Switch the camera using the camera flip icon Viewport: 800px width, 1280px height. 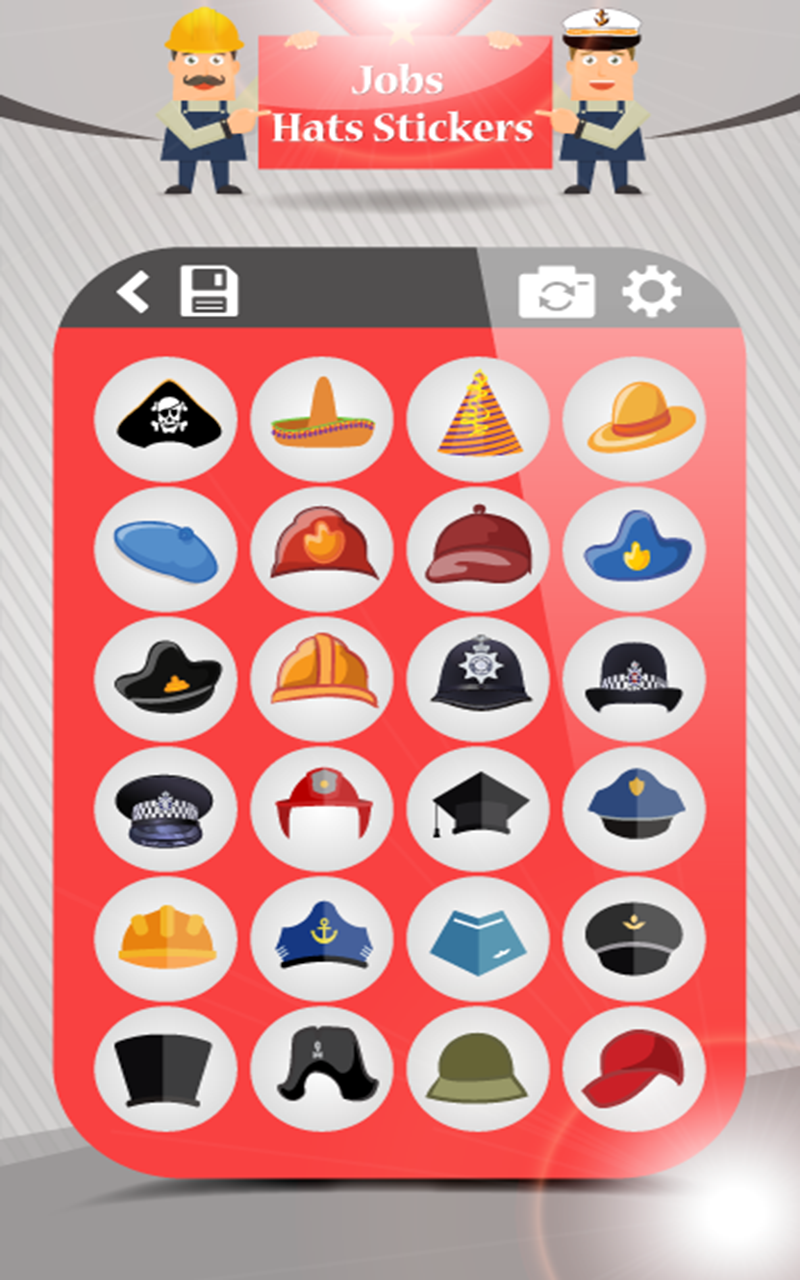pyautogui.click(x=556, y=292)
